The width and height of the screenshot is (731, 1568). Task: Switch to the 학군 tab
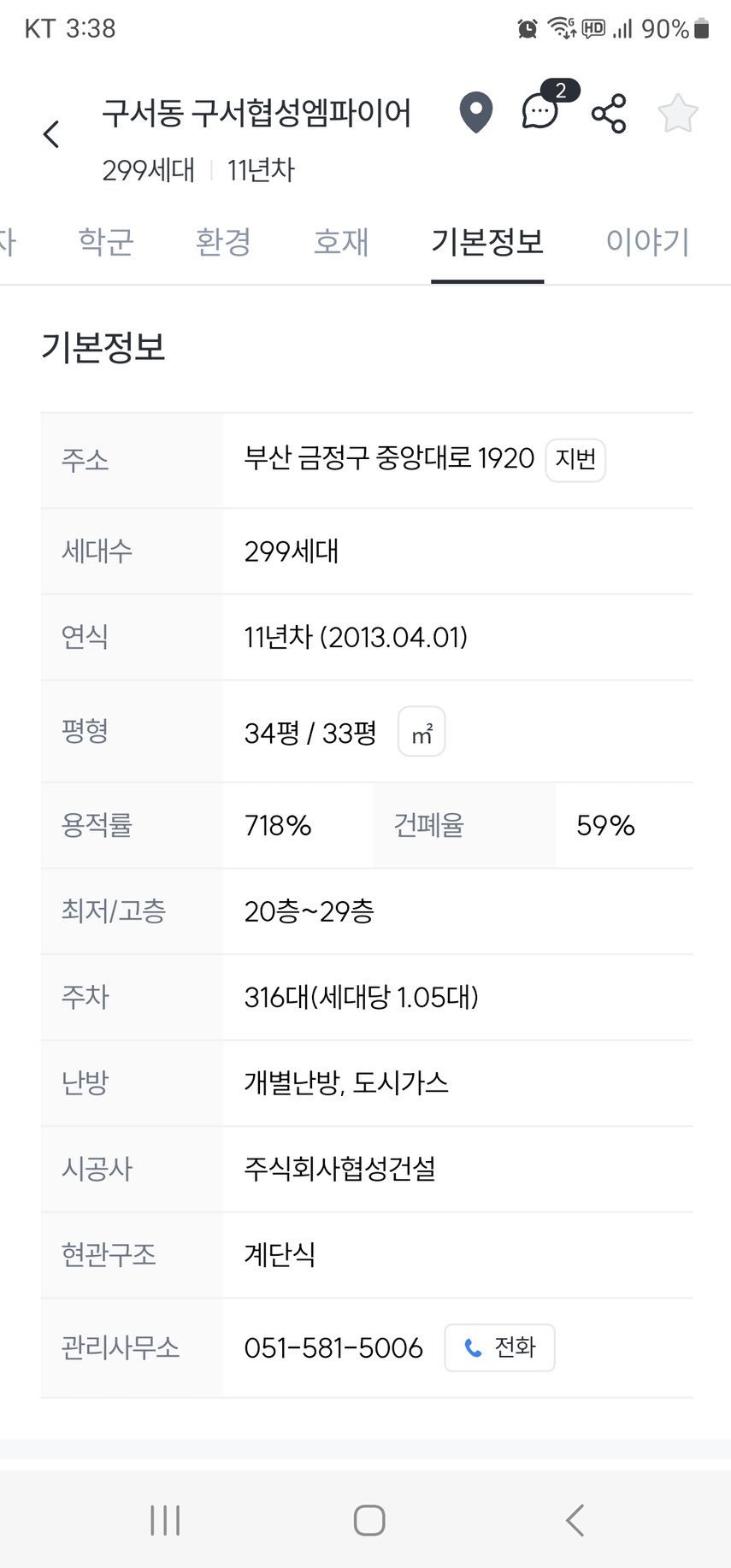(x=106, y=242)
